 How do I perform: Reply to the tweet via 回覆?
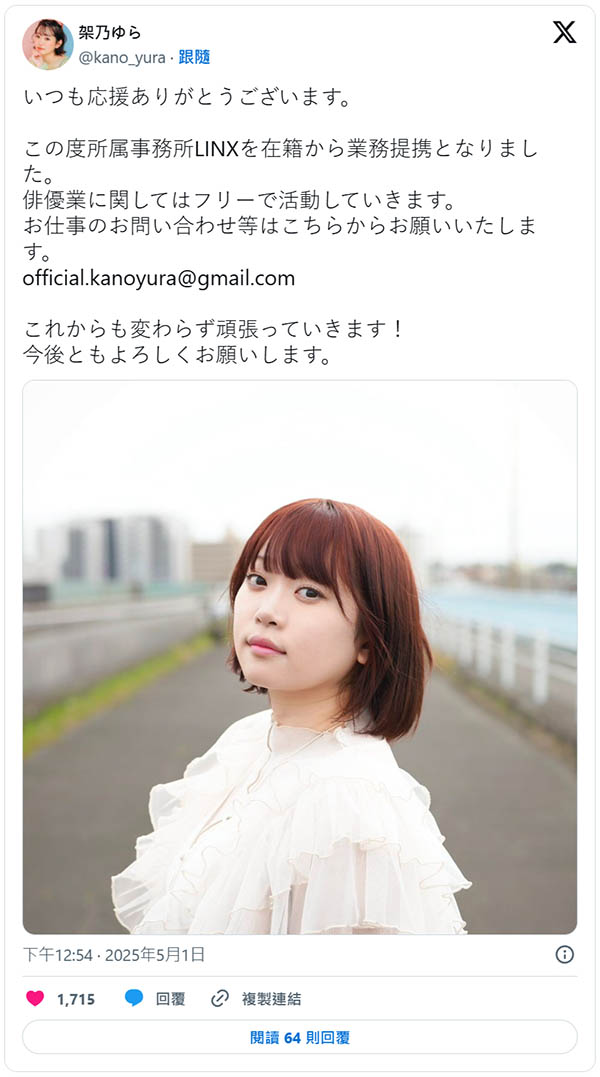[x=155, y=998]
